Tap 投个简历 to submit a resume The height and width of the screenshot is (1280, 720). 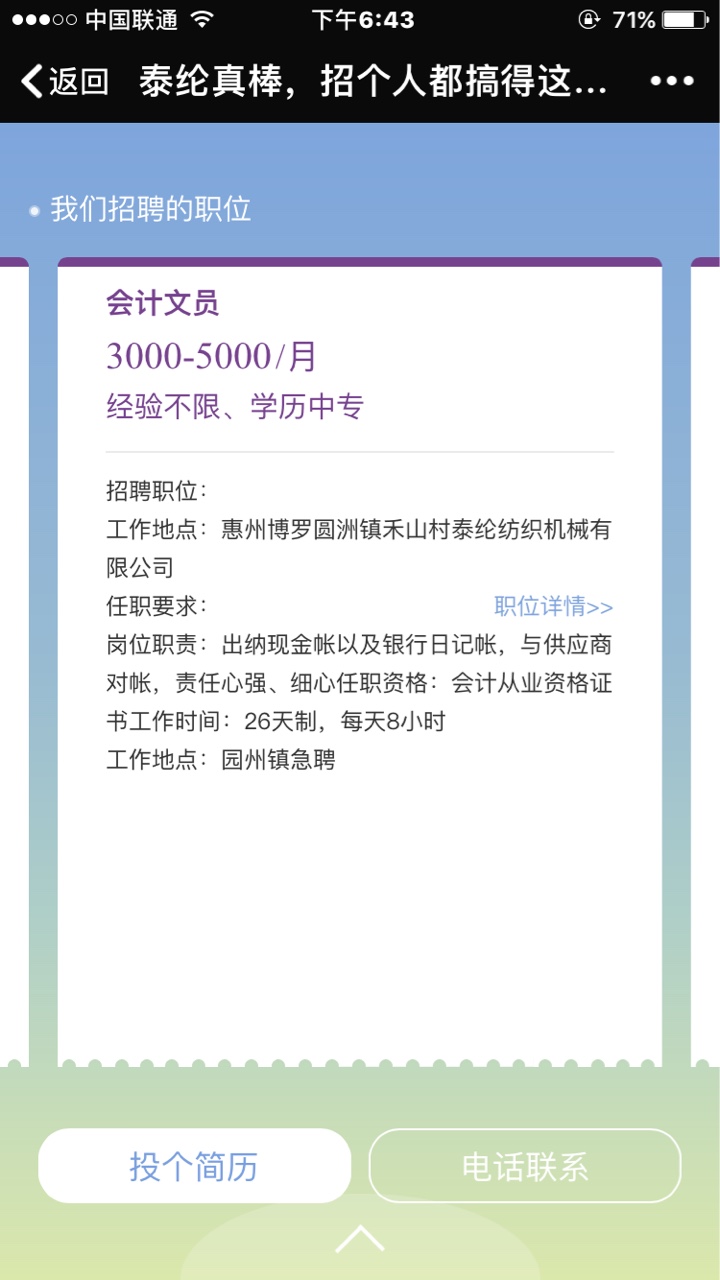(194, 1166)
